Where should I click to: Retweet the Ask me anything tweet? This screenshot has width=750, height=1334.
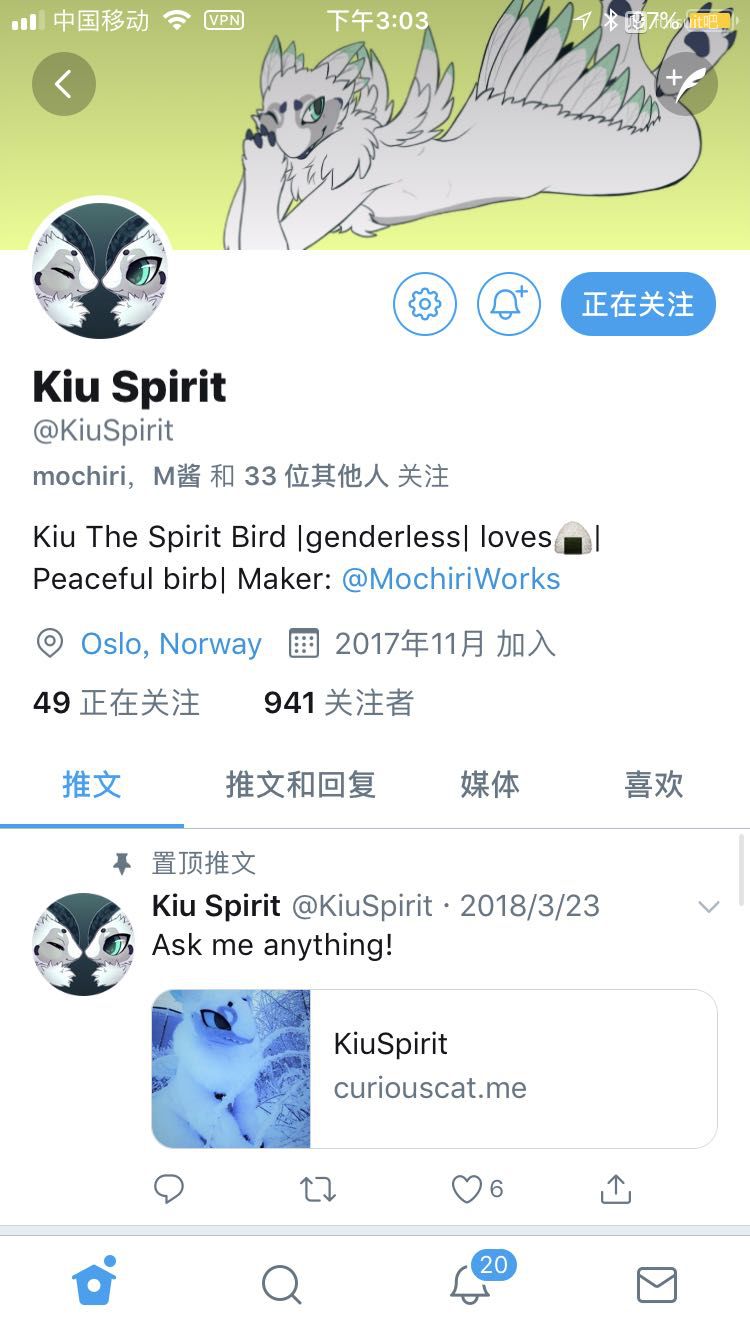(x=318, y=1188)
